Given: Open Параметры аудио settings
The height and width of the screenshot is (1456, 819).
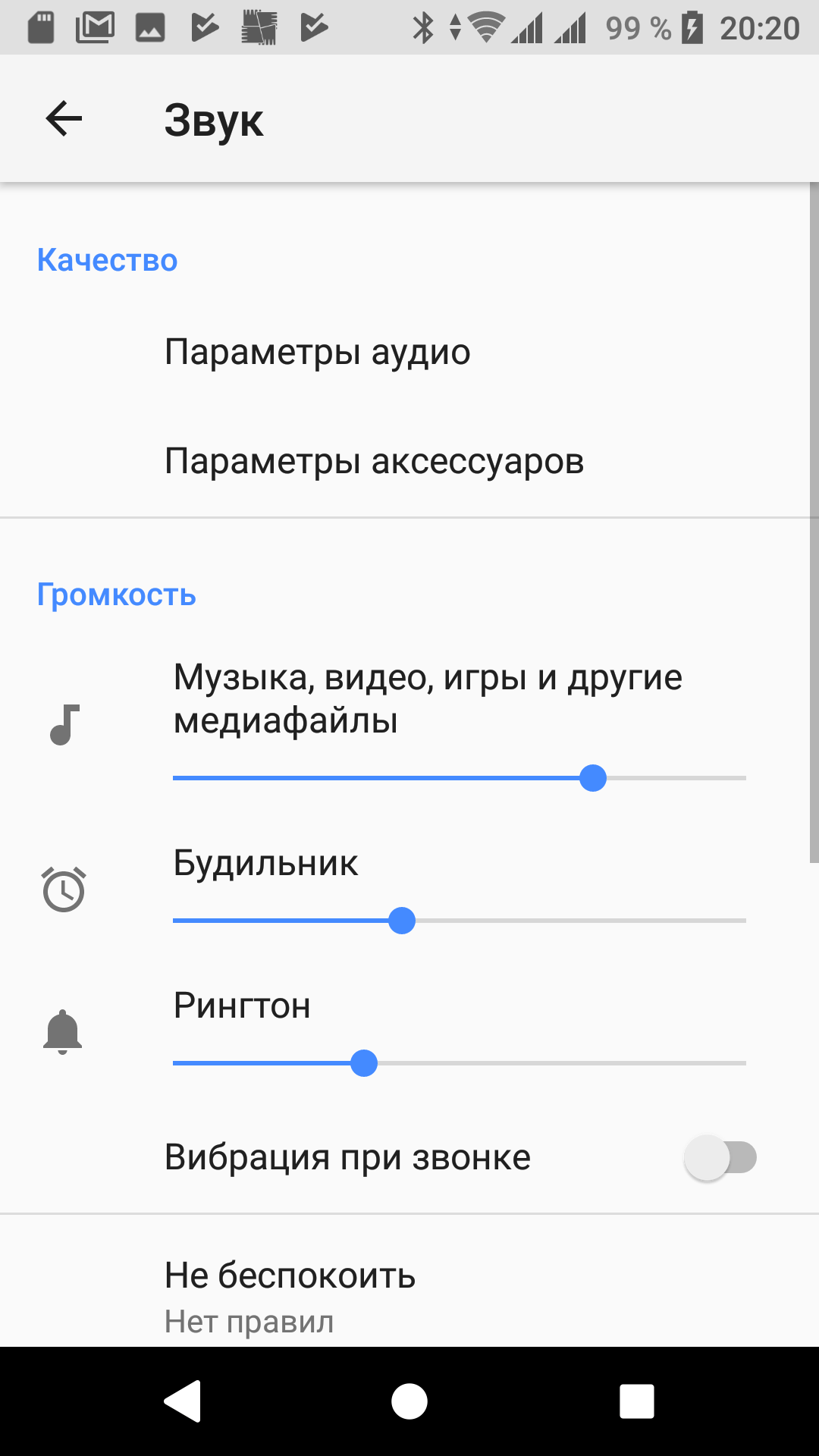Looking at the screenshot, I should coord(318,353).
